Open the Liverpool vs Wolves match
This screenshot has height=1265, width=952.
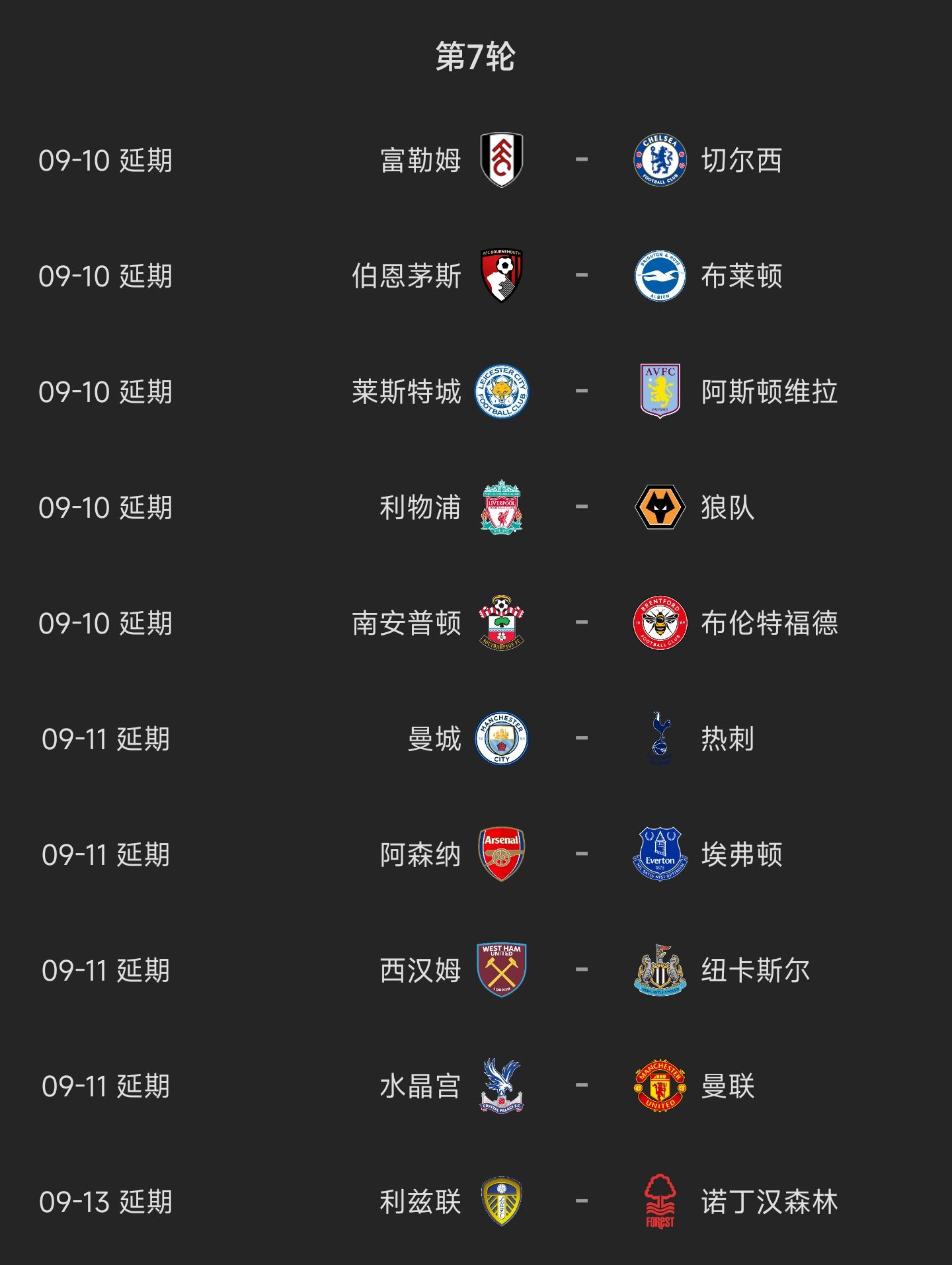click(x=580, y=507)
